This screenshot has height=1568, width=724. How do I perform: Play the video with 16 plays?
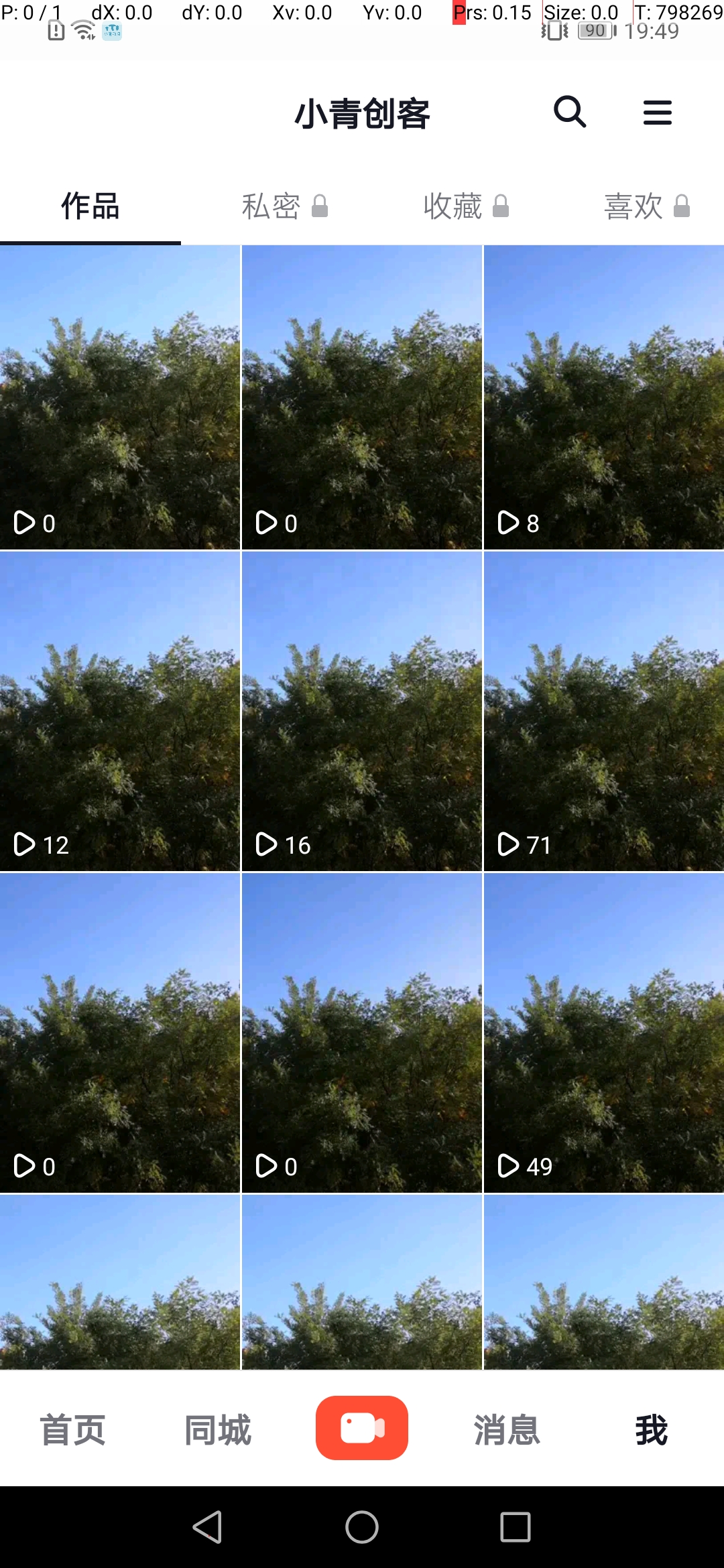[x=362, y=711]
